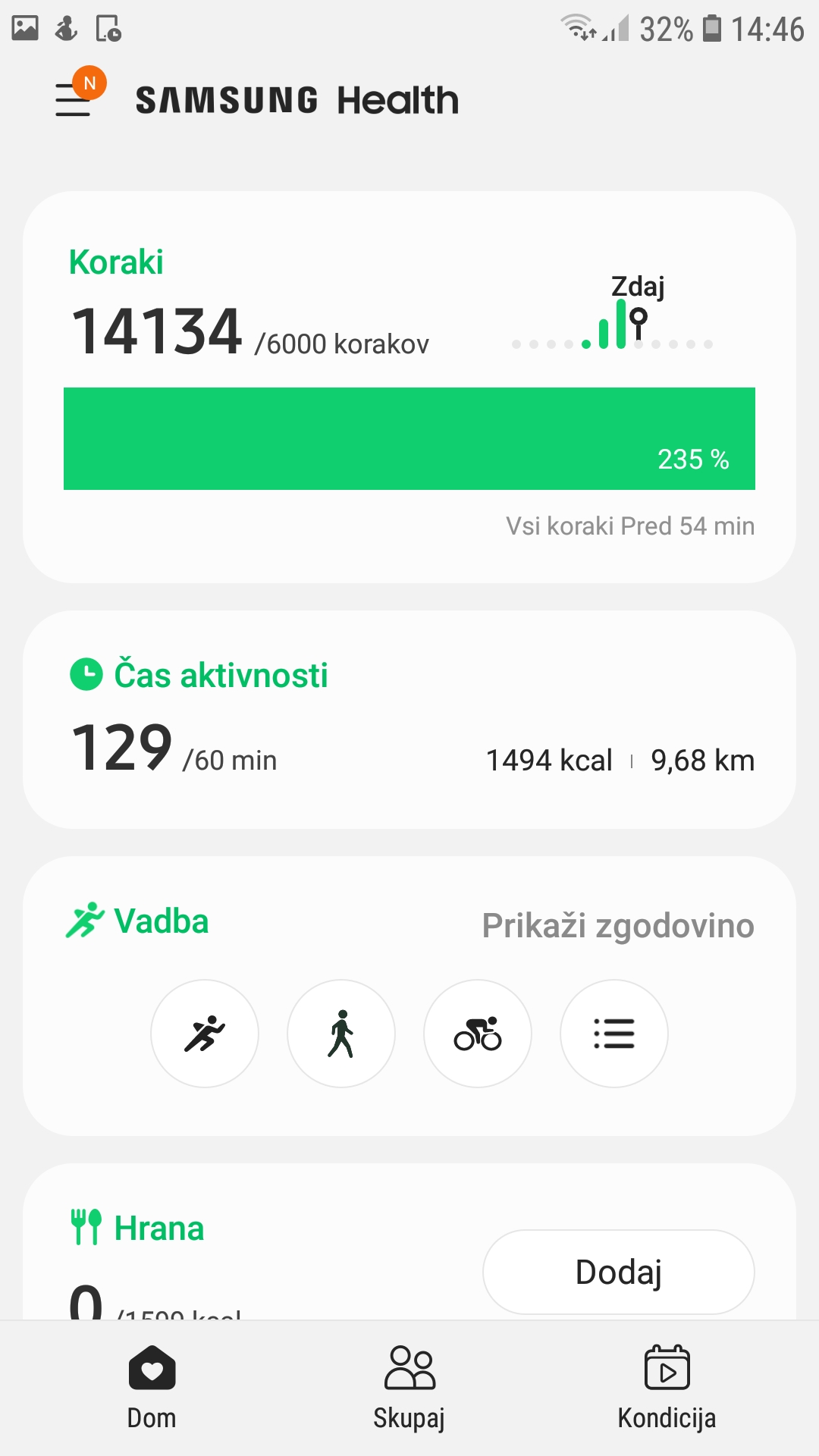Tap Dodaj to add food
Screen dimensions: 819x1456
pos(619,1272)
